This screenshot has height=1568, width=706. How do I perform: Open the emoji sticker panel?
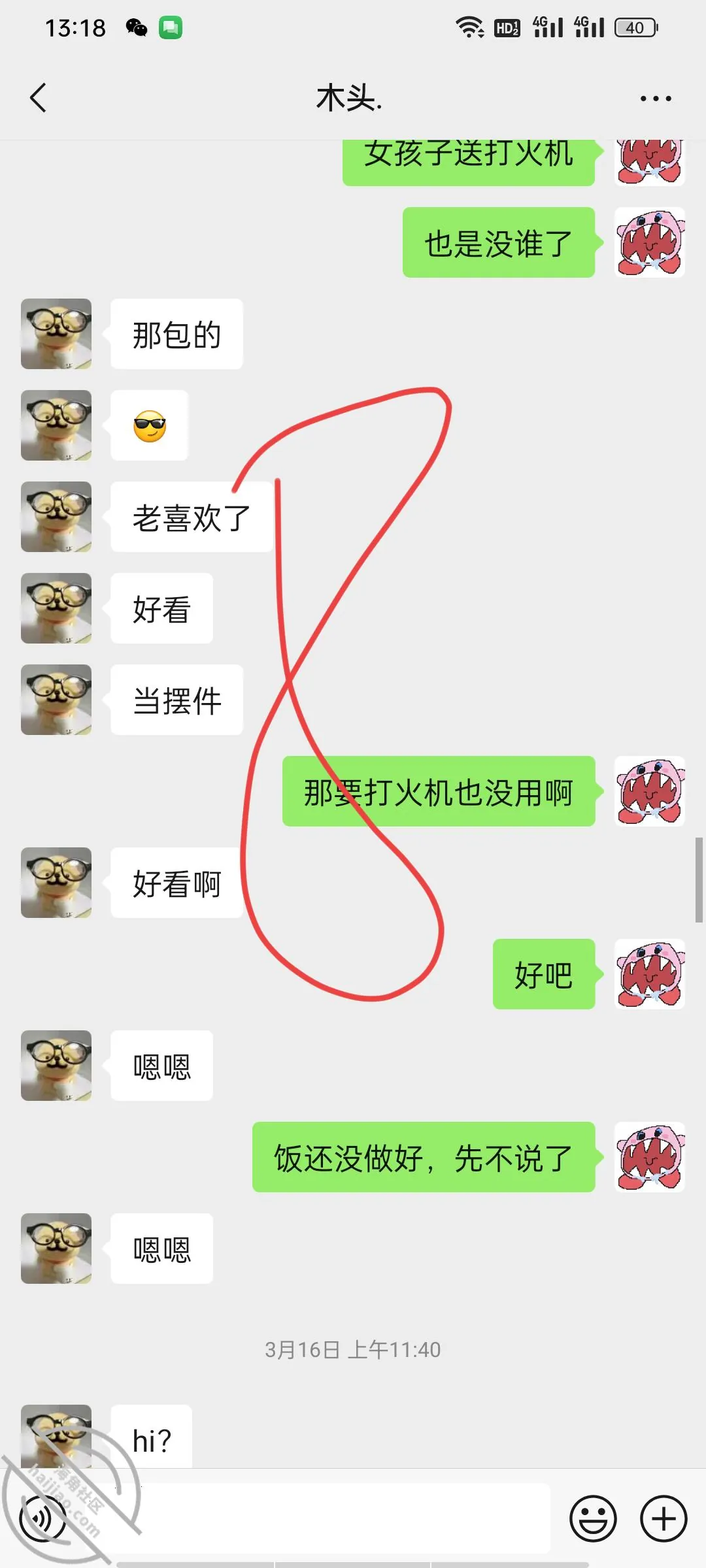[593, 1518]
